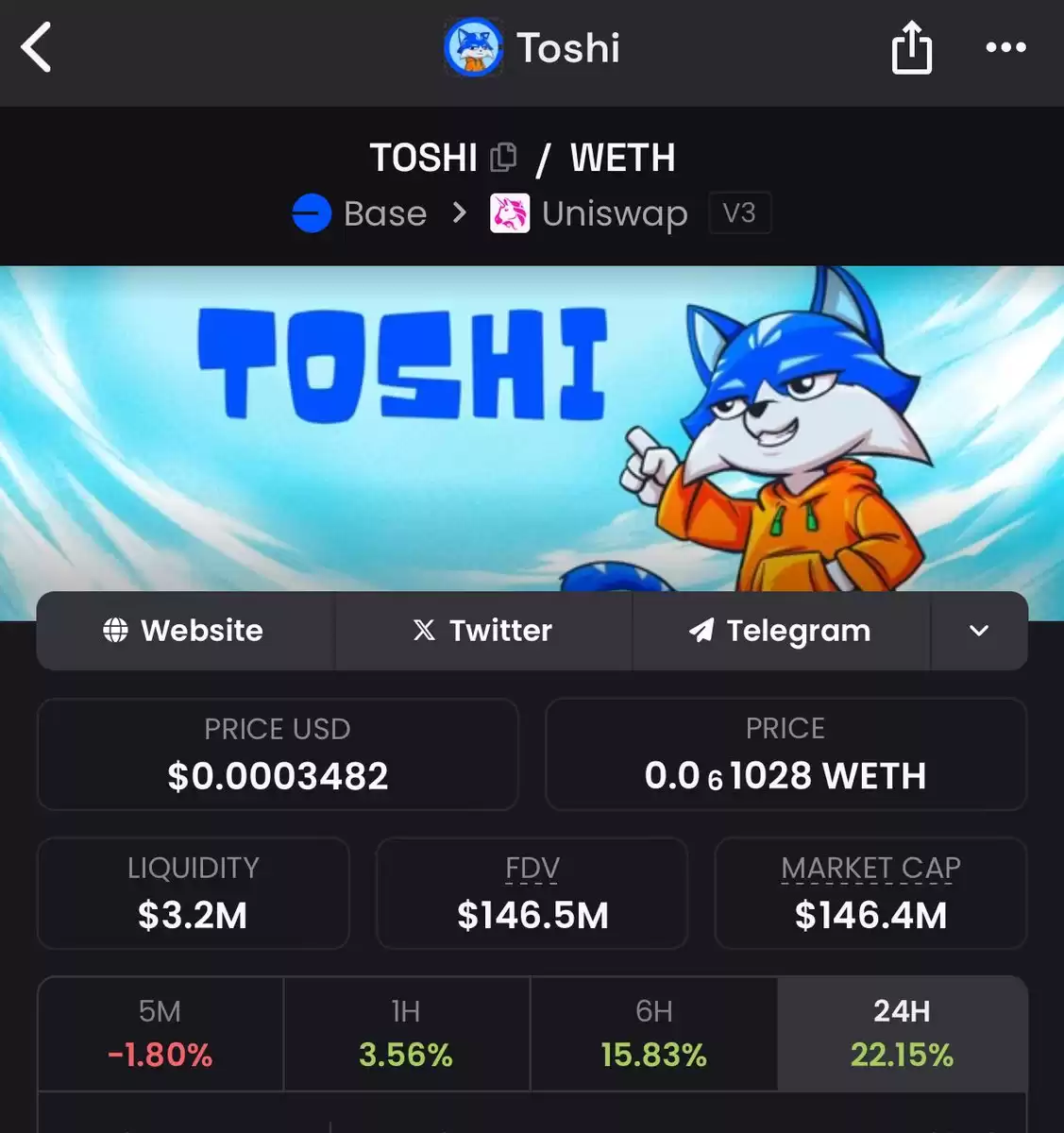
Task: Open Toshi's Twitter page
Action: [x=483, y=631]
